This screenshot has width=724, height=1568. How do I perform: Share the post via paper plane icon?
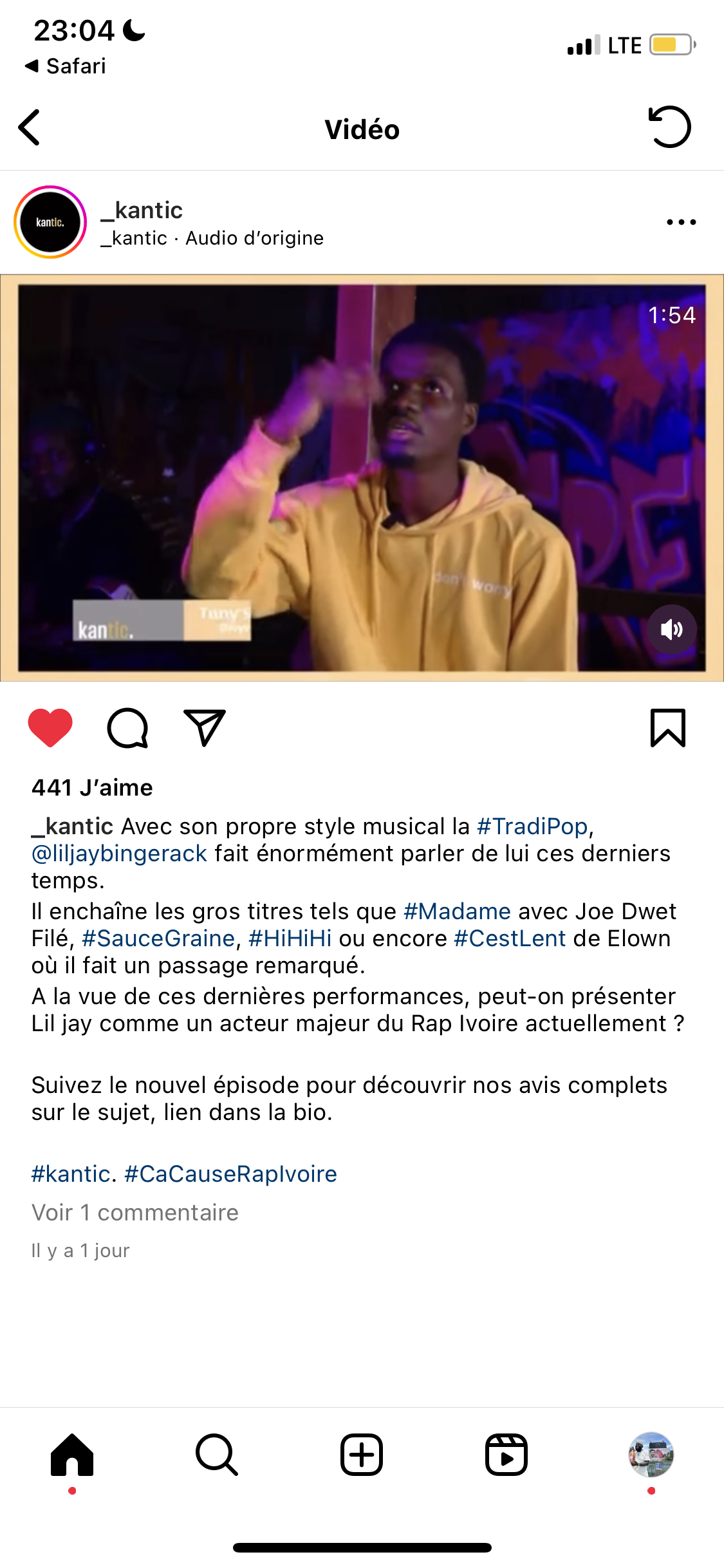(205, 728)
